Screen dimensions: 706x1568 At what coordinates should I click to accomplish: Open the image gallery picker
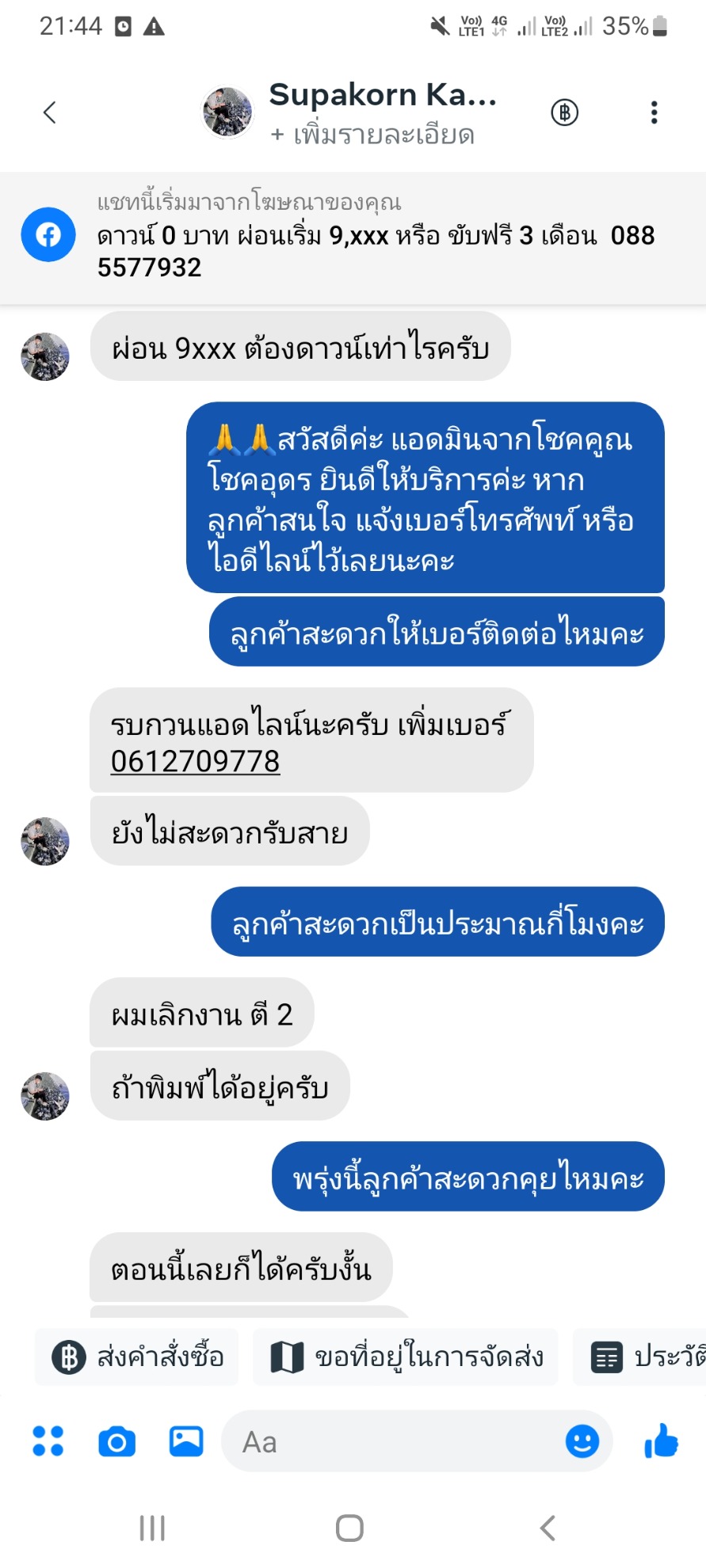coord(186,1441)
